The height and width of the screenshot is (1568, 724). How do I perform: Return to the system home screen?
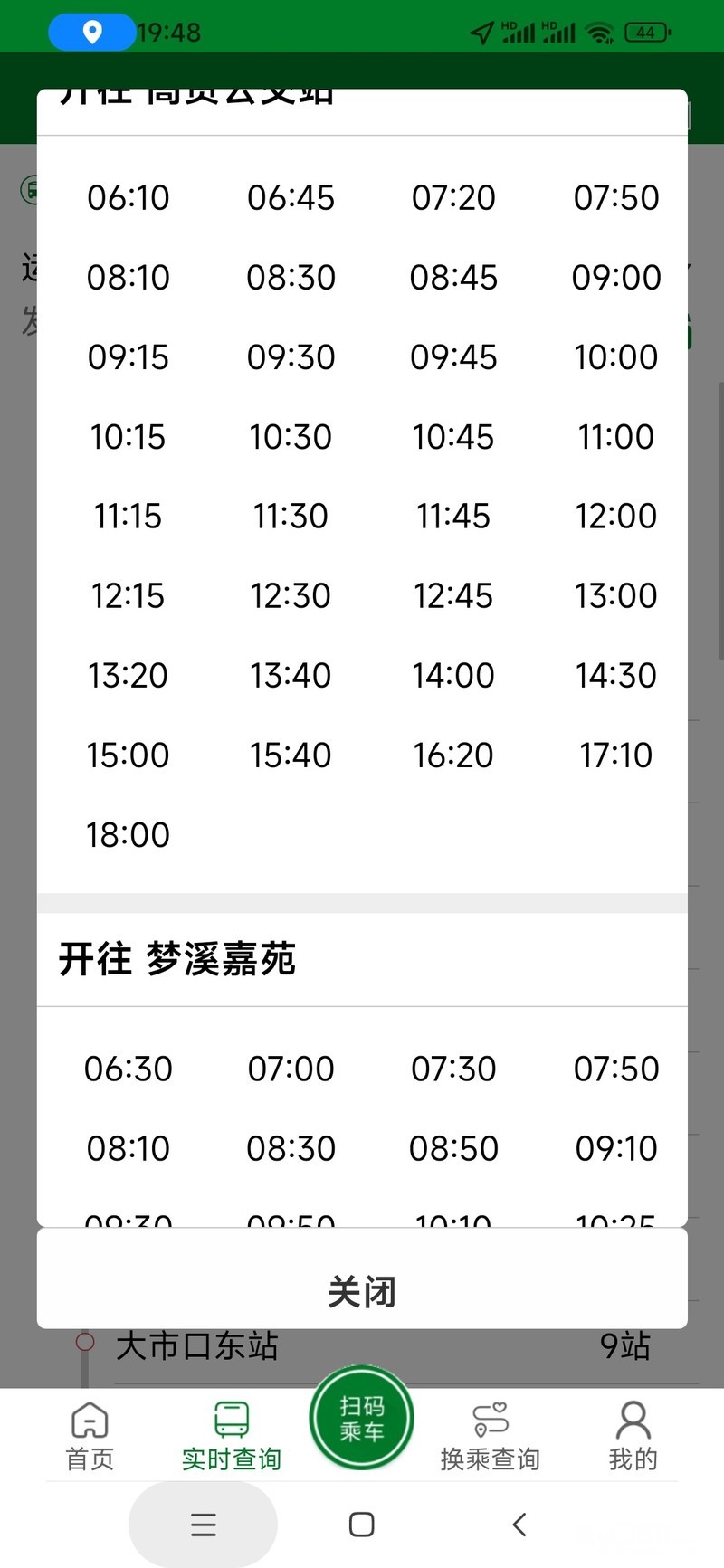tap(362, 1525)
